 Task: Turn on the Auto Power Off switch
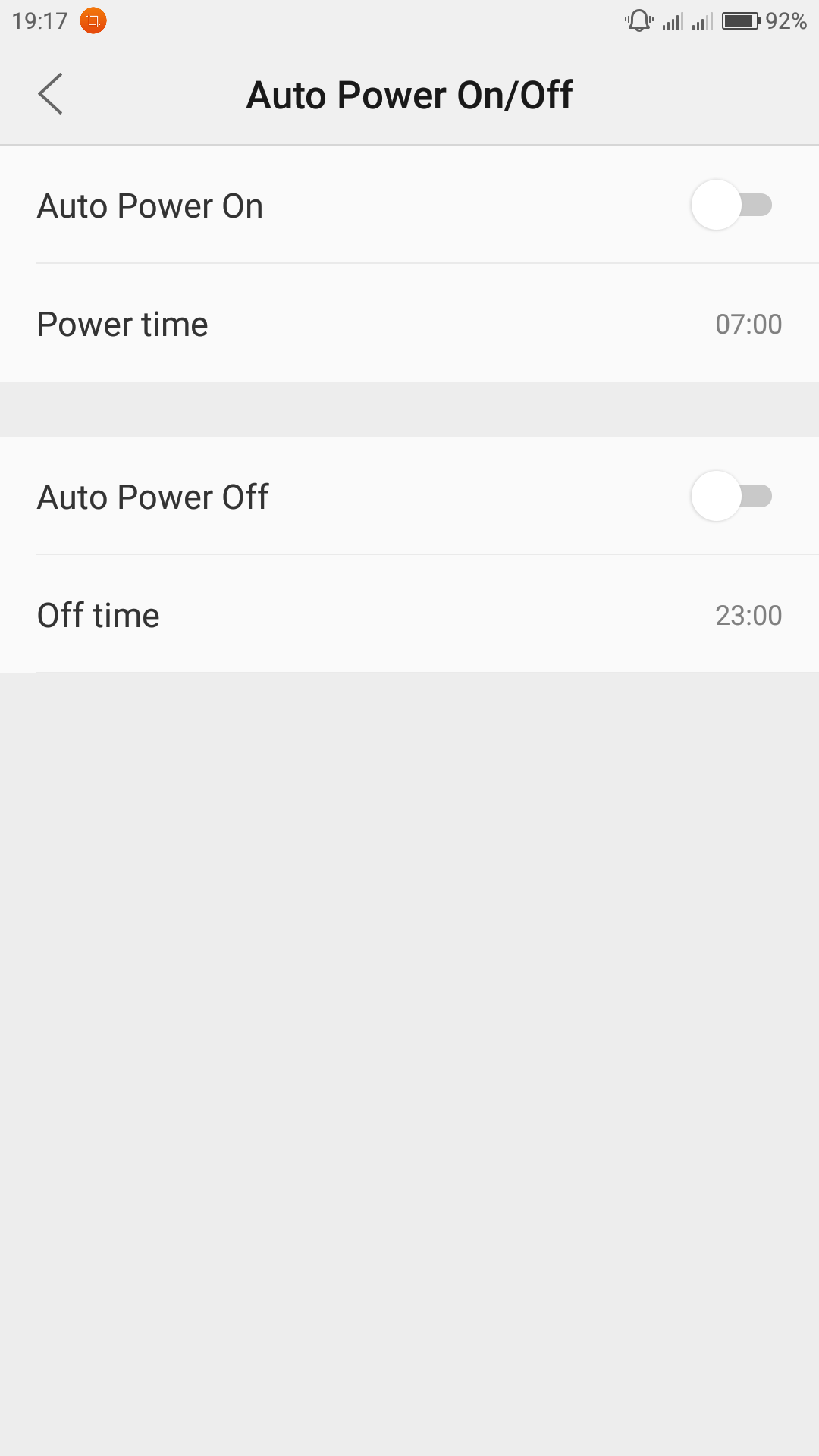732,496
